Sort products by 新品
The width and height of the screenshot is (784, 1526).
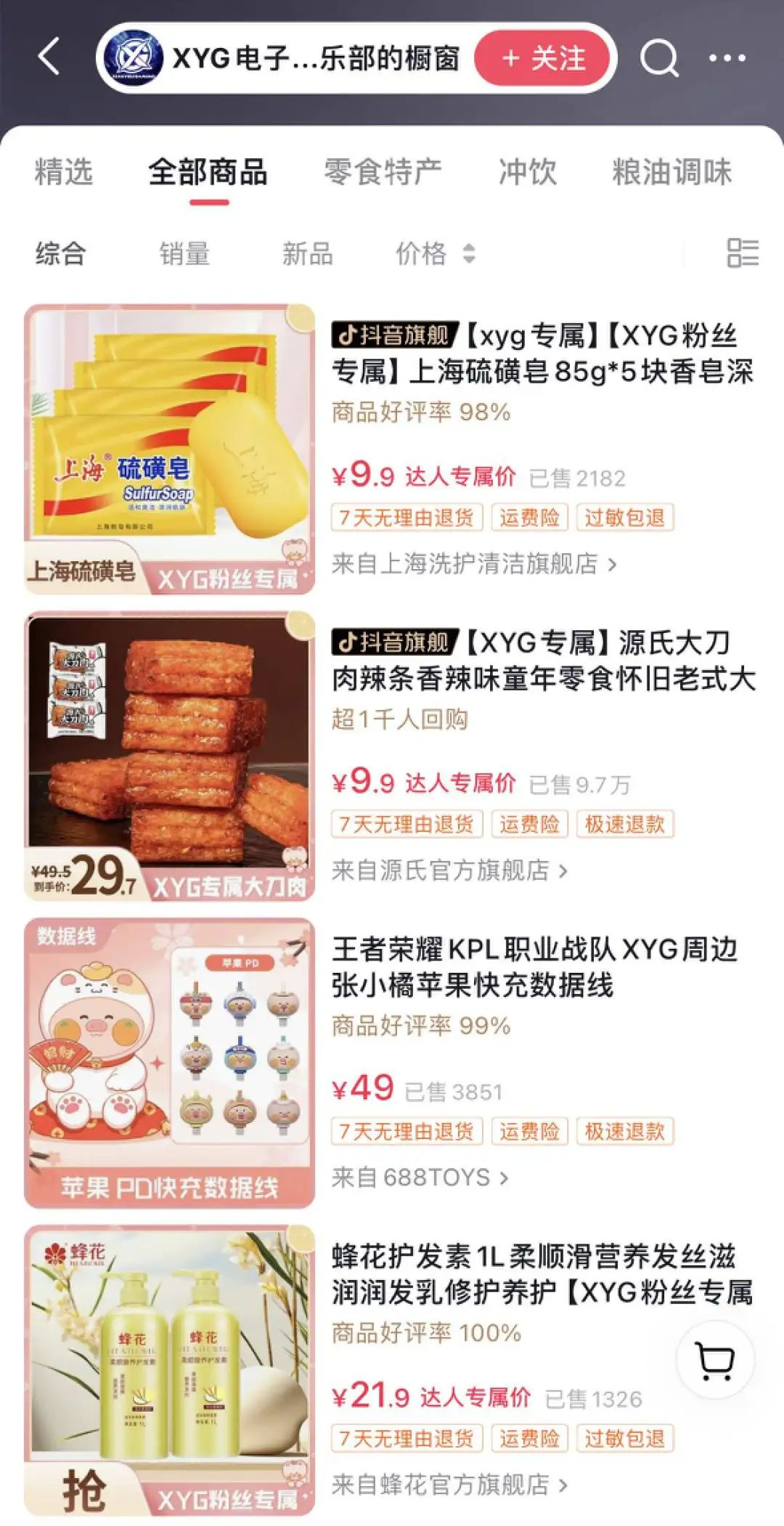(x=307, y=253)
